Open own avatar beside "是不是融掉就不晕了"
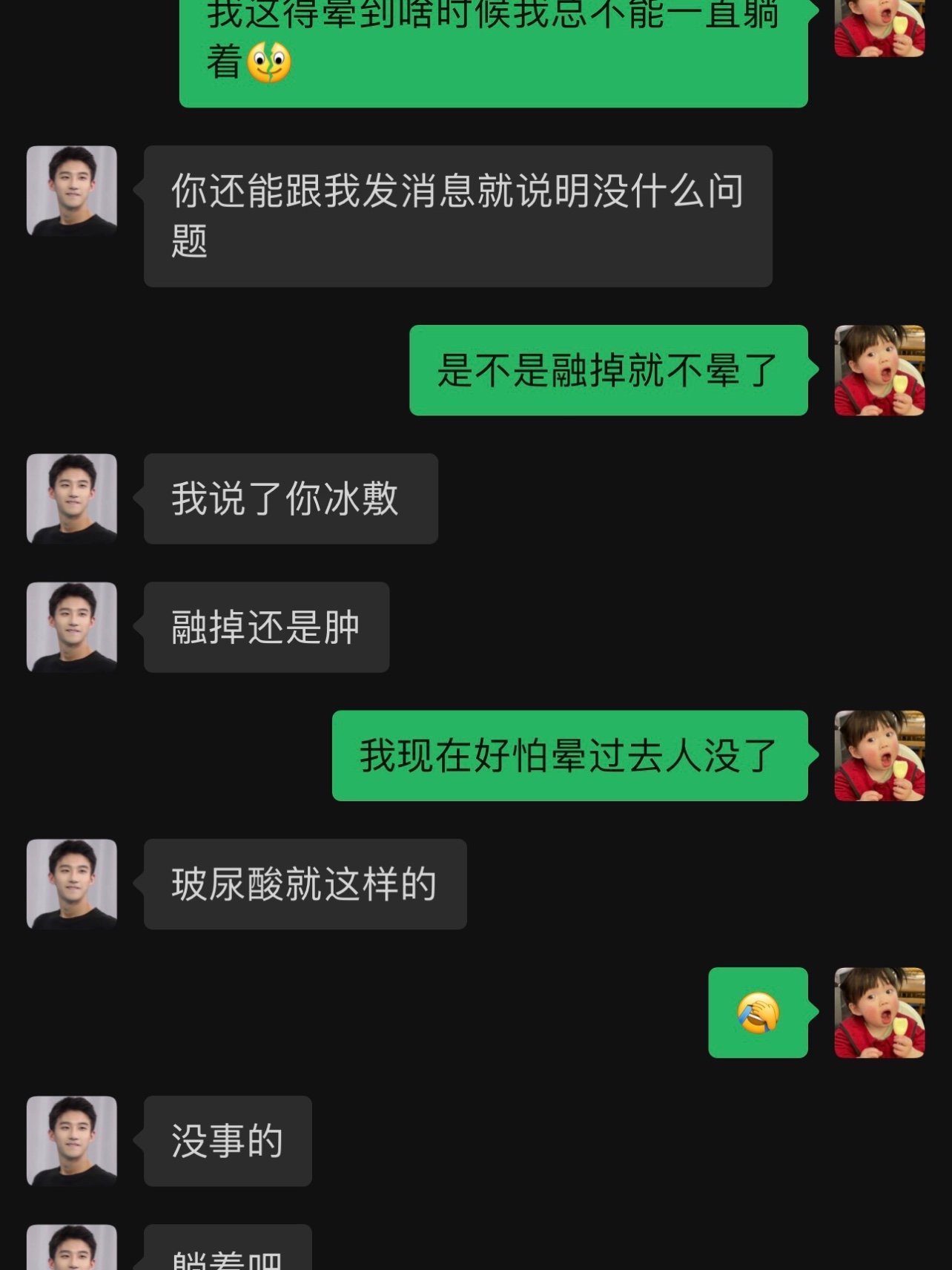The image size is (952, 1270). [x=879, y=370]
